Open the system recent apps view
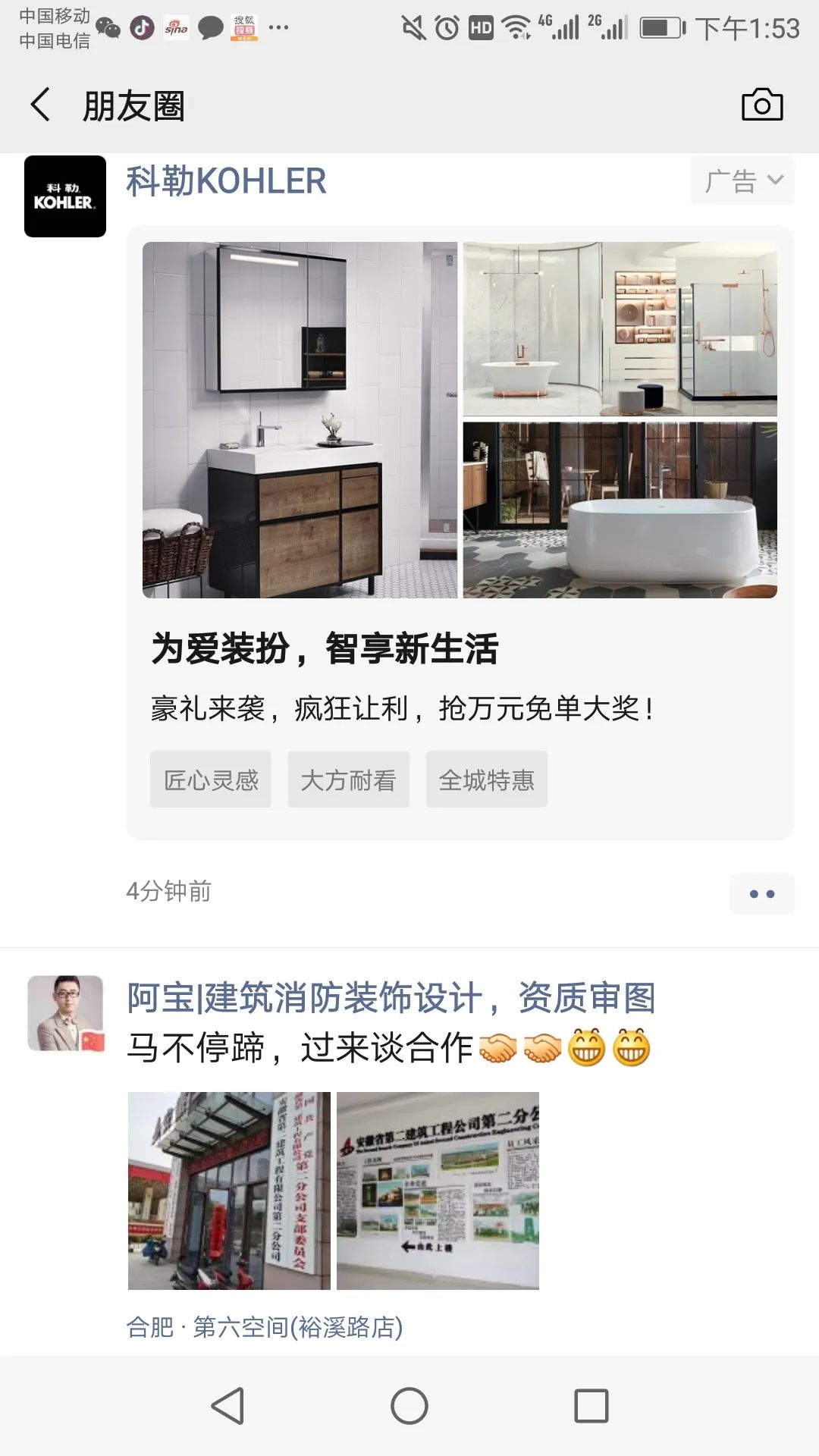 [591, 1406]
